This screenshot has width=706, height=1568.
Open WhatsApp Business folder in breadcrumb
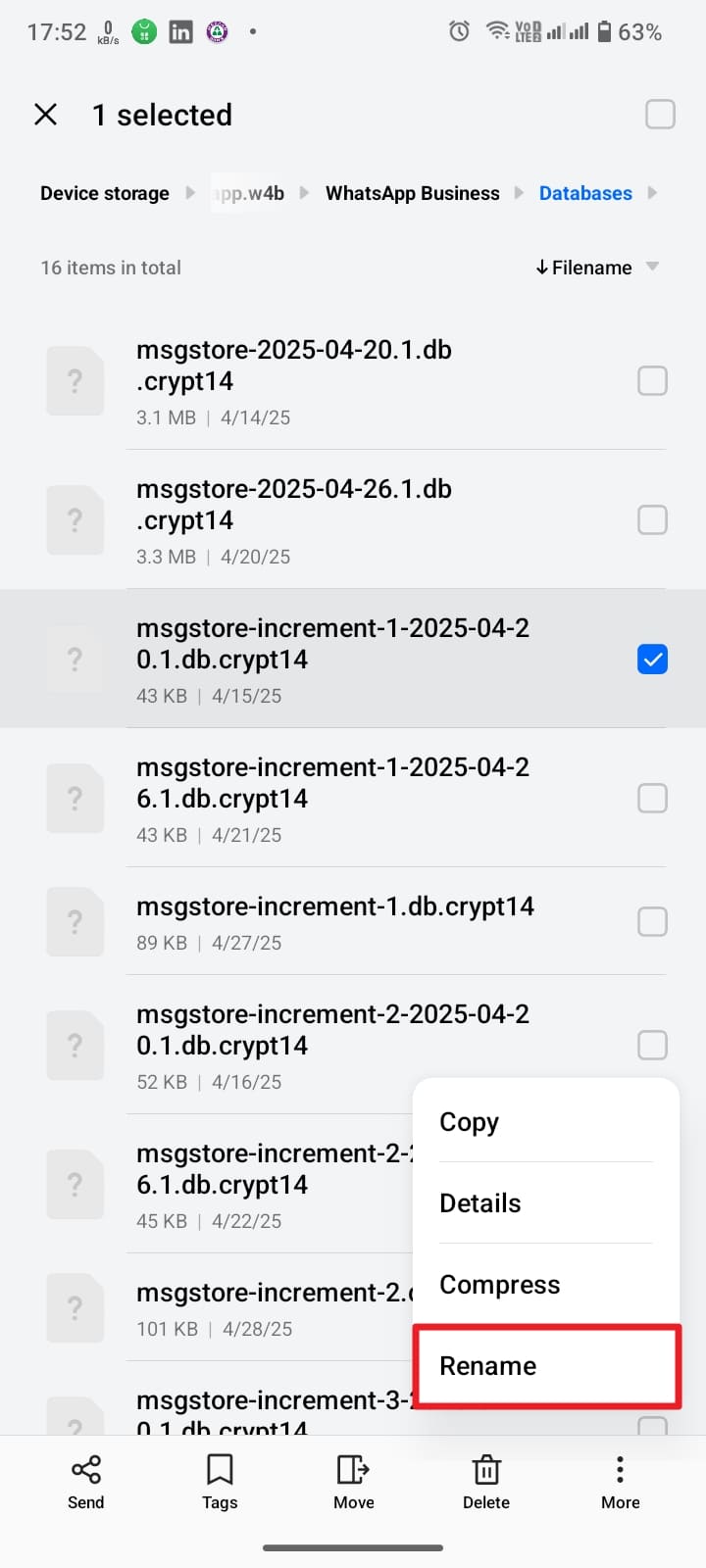click(412, 193)
